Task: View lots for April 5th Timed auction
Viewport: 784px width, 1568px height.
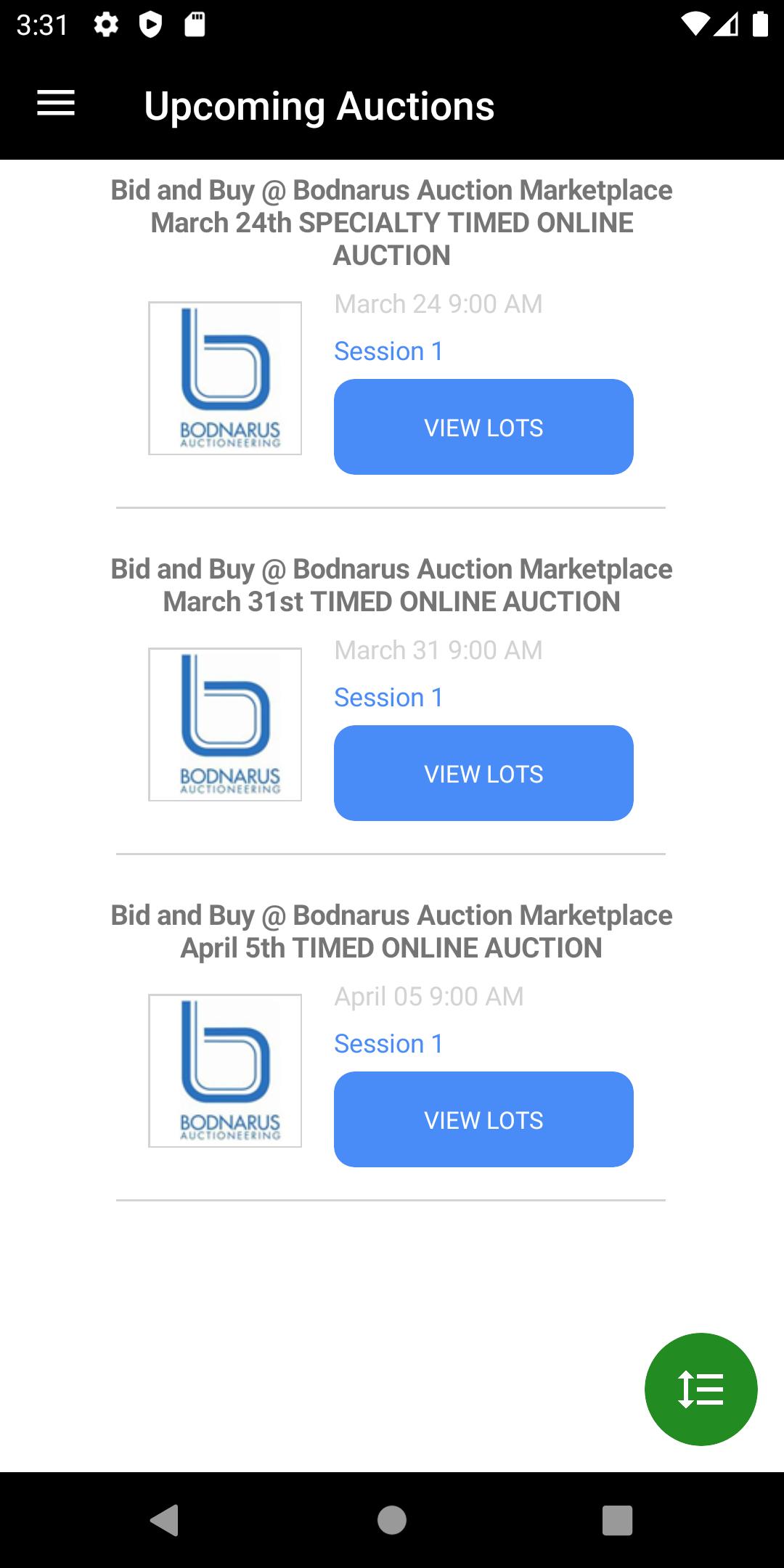Action: click(483, 1119)
